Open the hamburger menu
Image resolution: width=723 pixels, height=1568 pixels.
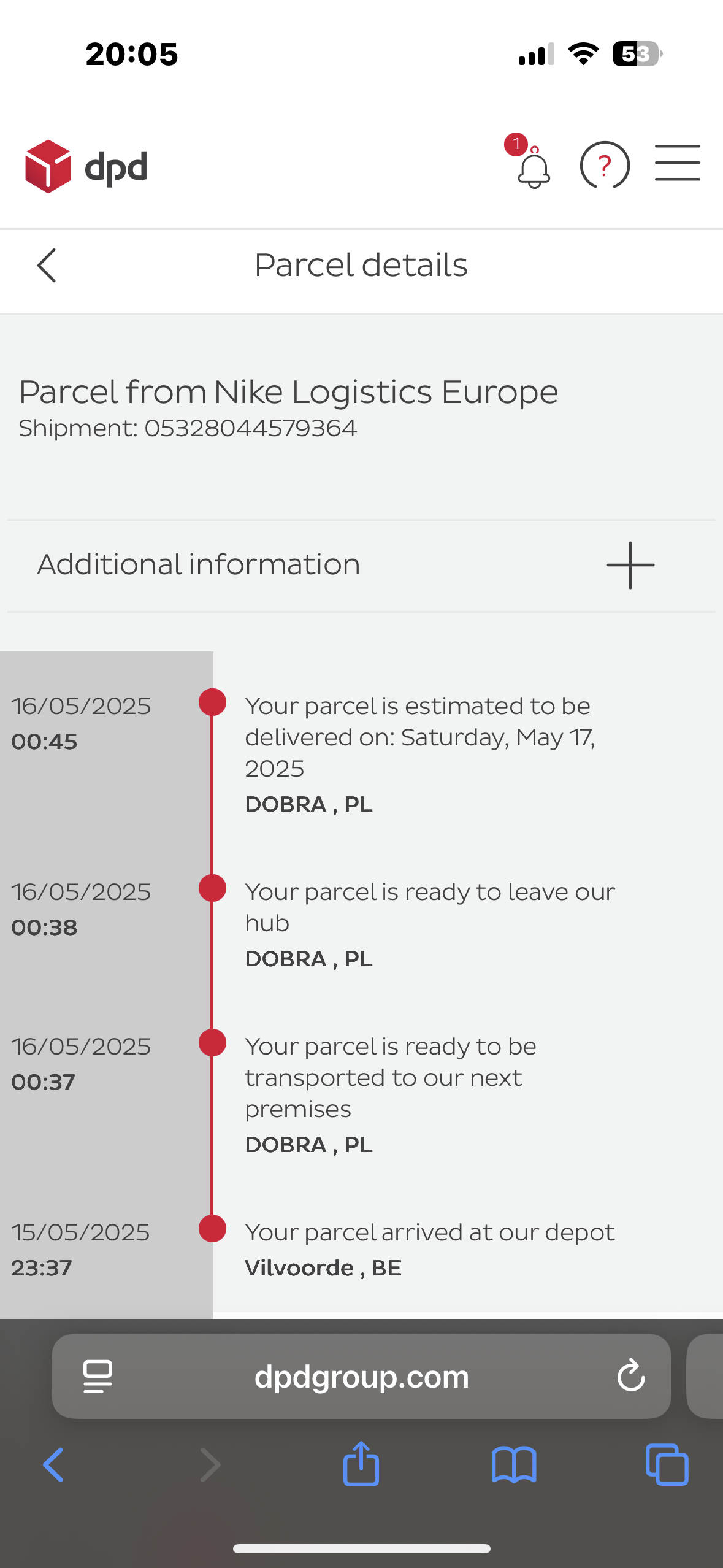677,163
